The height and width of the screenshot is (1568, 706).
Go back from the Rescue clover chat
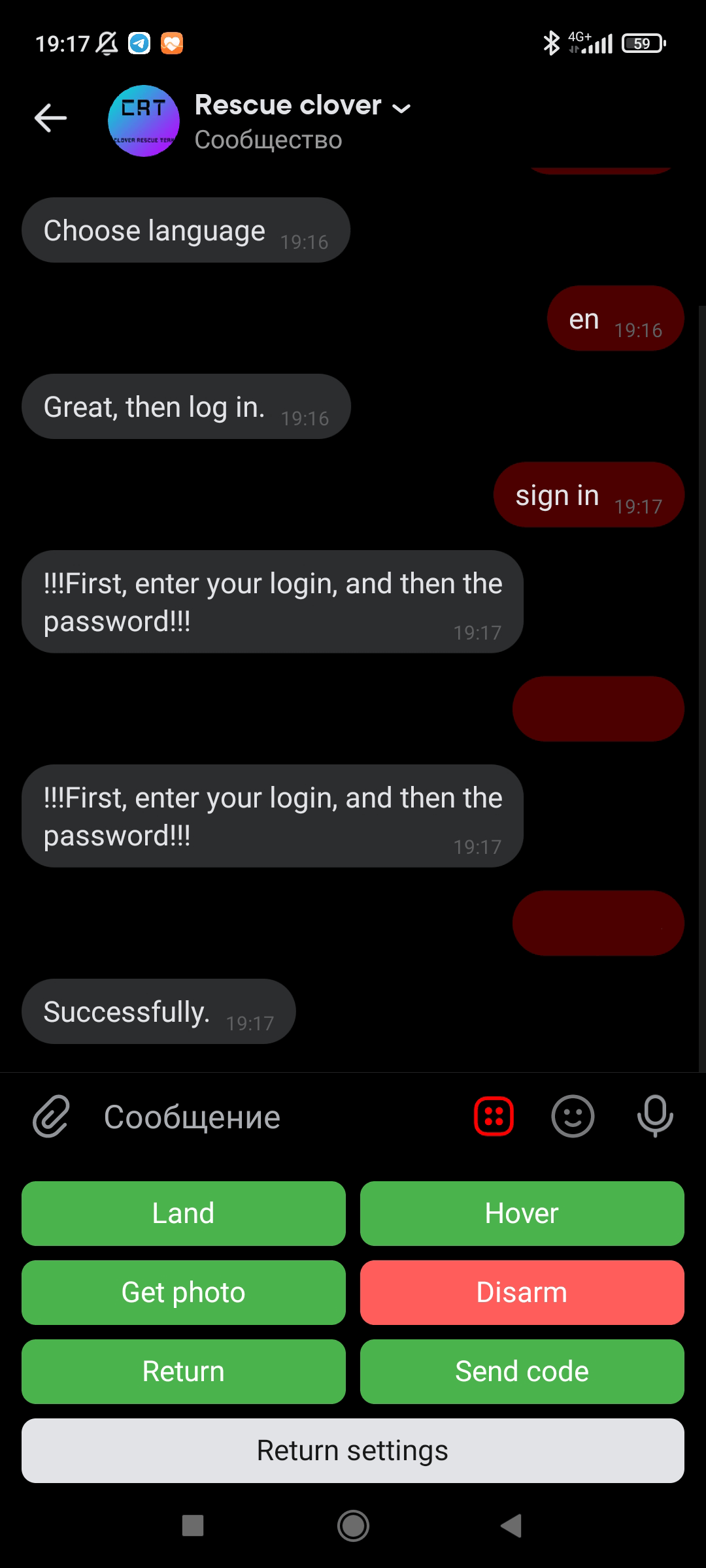click(50, 118)
